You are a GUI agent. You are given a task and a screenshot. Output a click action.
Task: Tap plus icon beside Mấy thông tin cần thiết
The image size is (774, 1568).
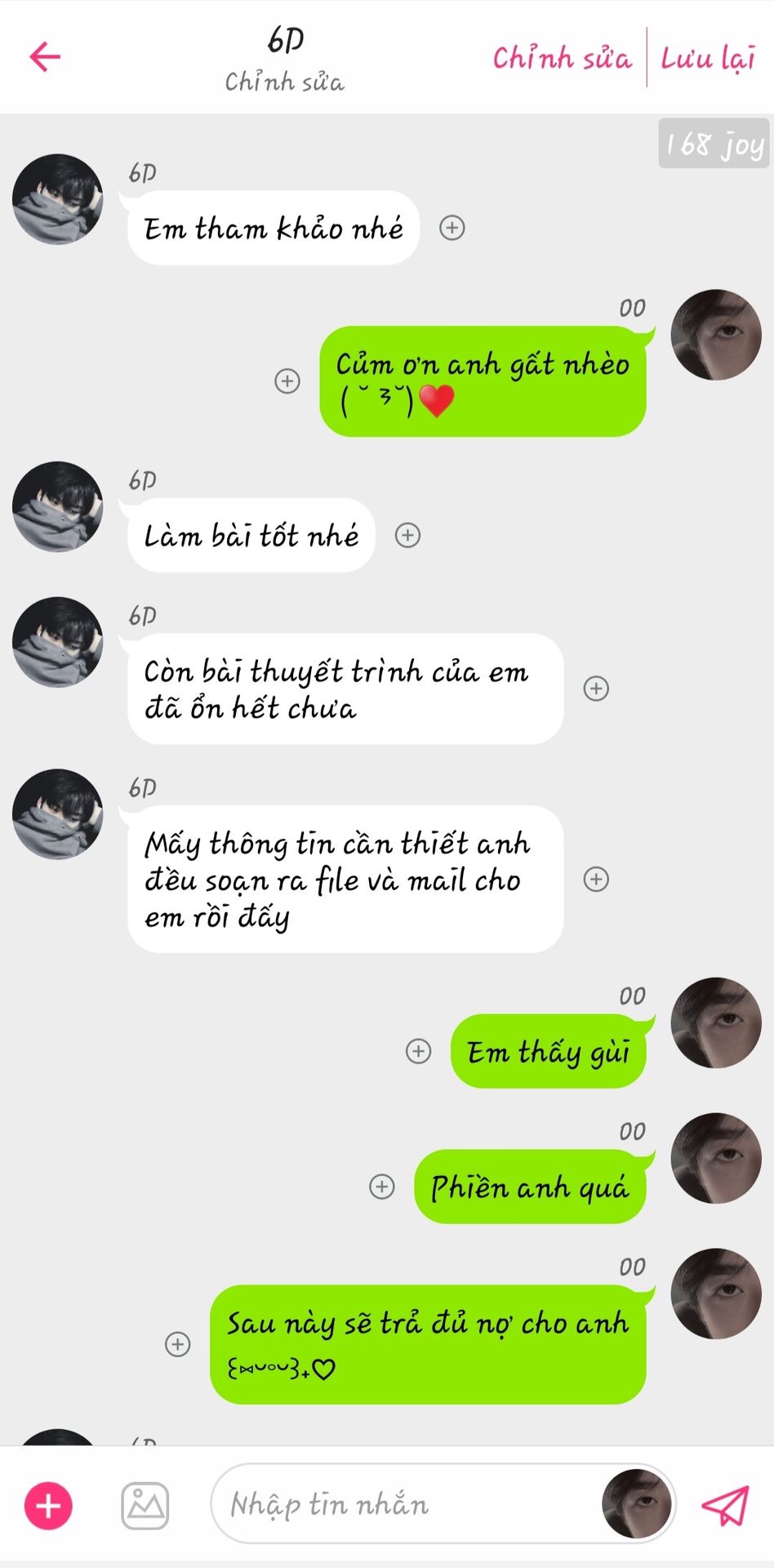pos(596,880)
